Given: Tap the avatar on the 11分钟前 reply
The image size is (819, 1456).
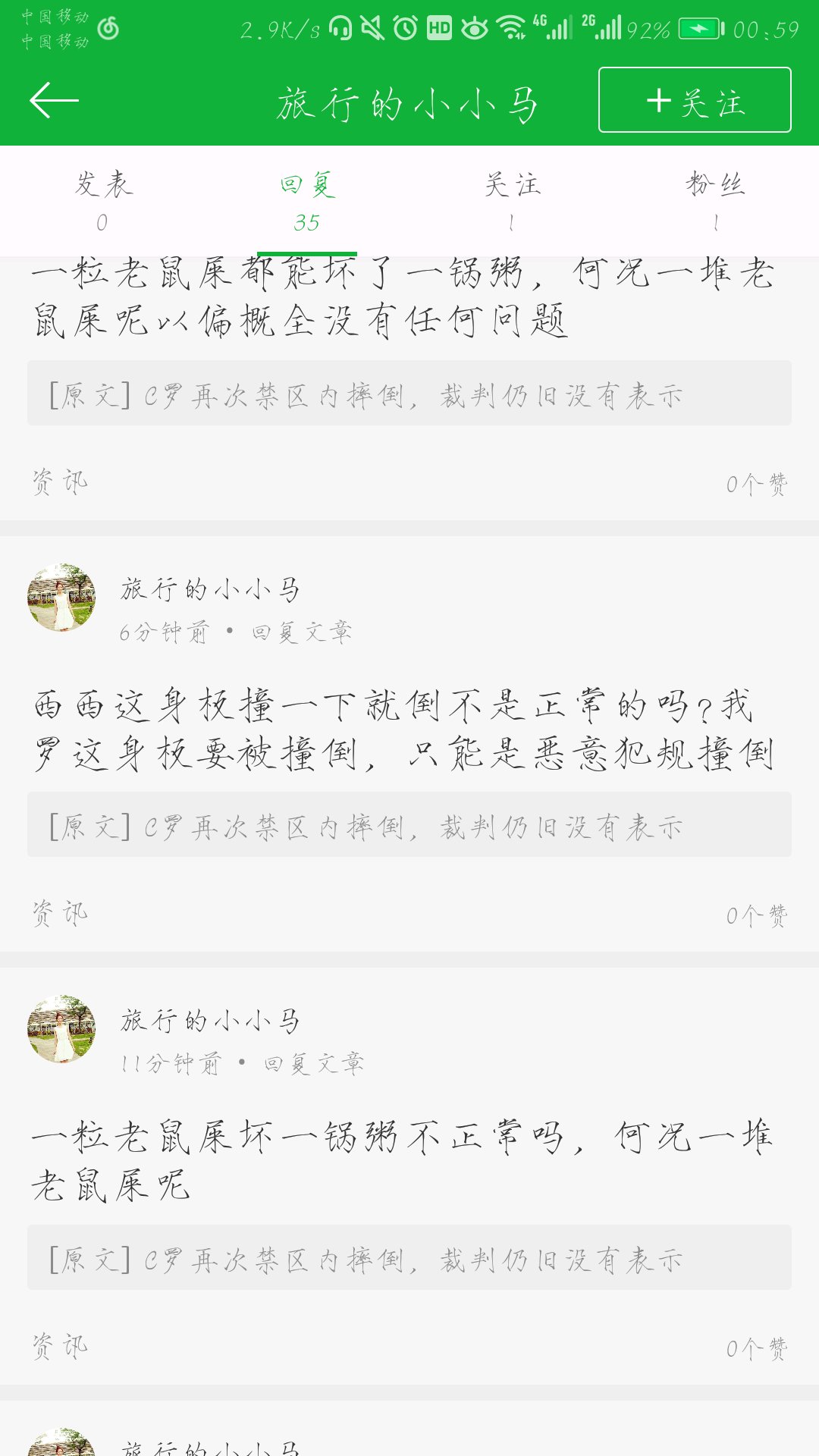Looking at the screenshot, I should [61, 1029].
